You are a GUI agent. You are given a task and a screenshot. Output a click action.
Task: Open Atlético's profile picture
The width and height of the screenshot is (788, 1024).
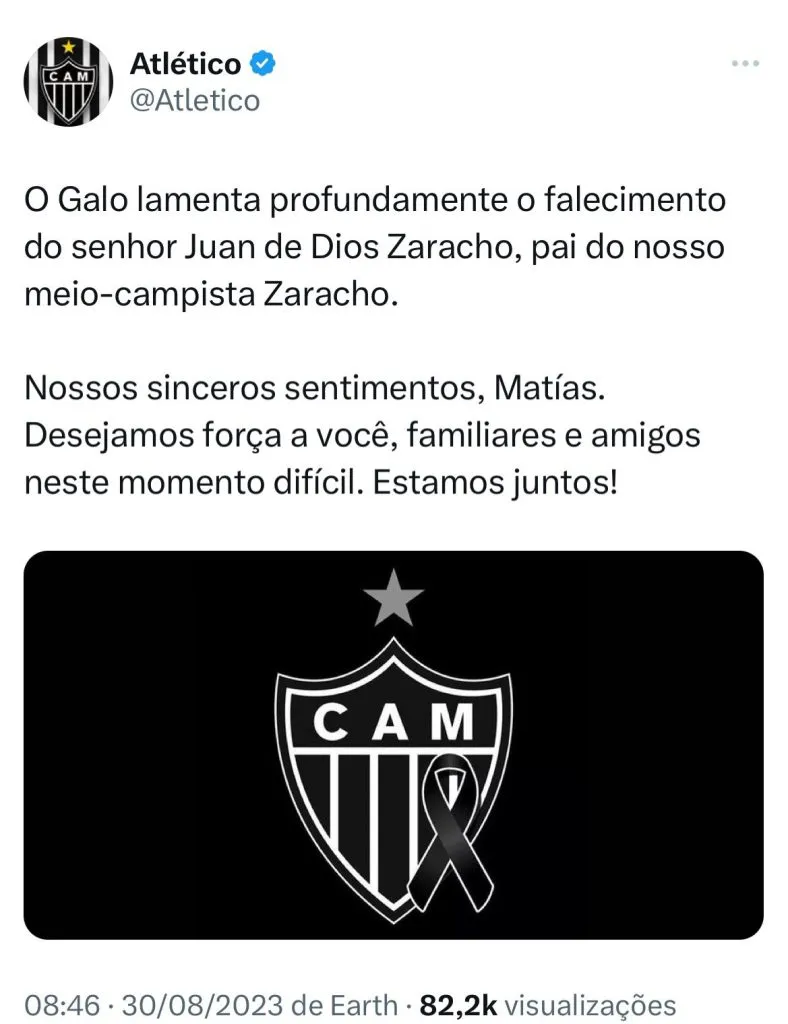[x=67, y=84]
